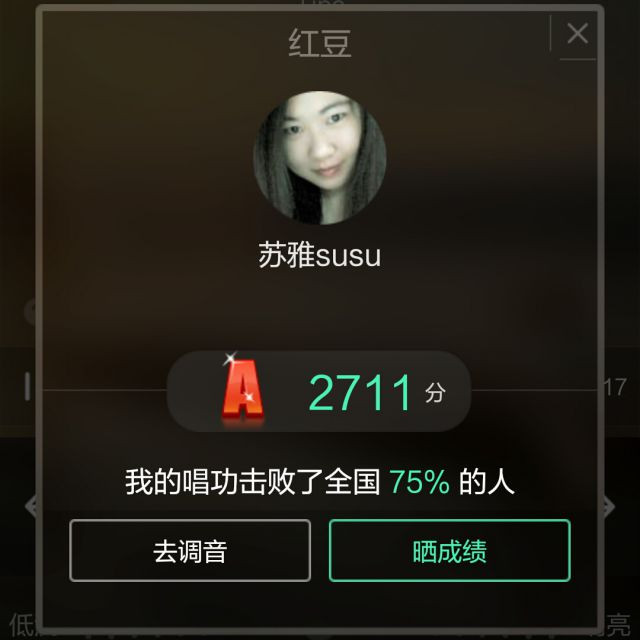Screen dimensions: 640x640
Task: Tap the 去调音 button
Action: click(x=190, y=551)
